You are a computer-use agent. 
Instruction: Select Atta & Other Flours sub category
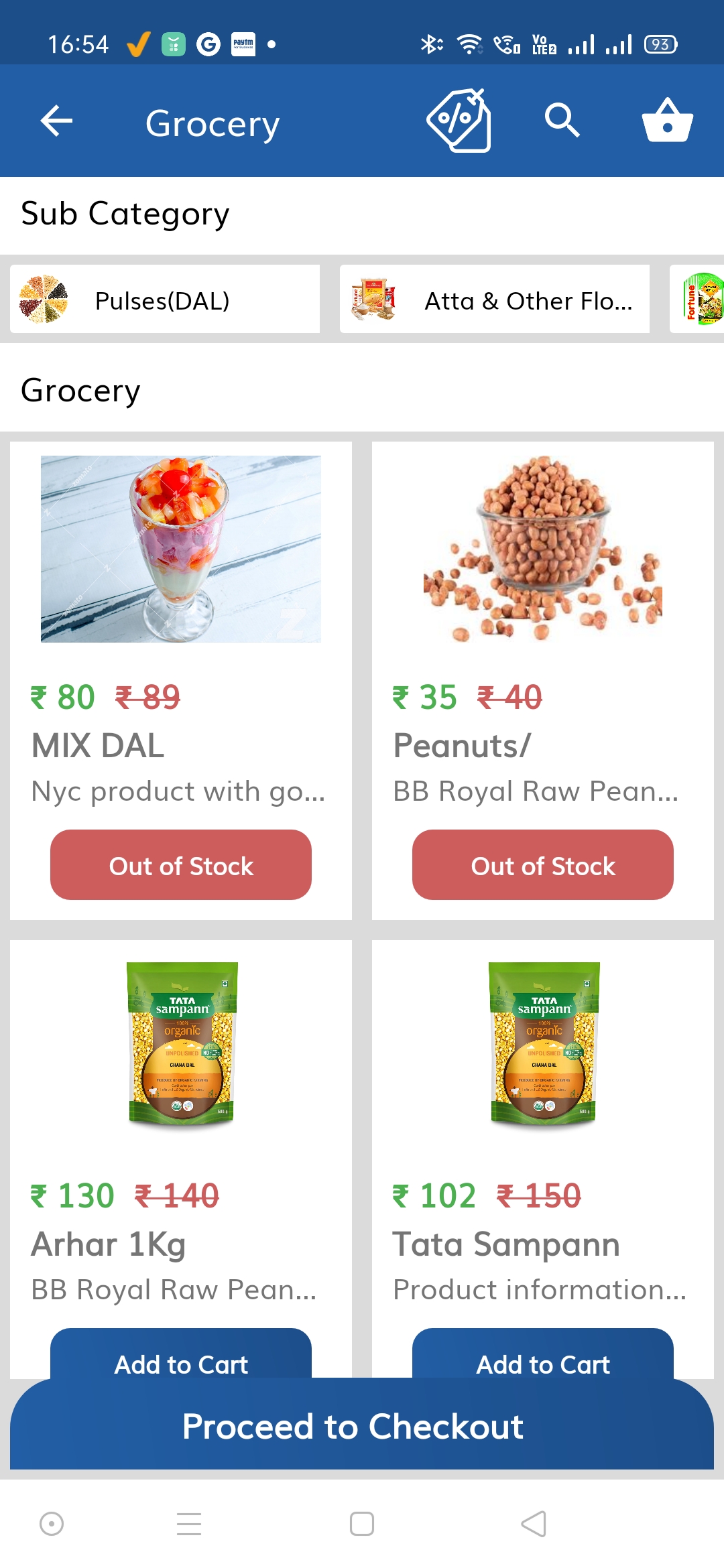click(495, 300)
